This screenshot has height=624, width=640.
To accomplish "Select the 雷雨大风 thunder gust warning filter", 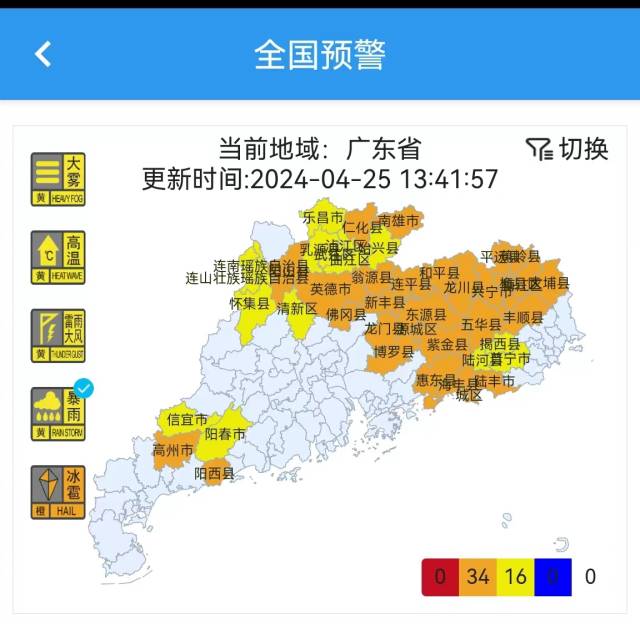I will (x=58, y=336).
